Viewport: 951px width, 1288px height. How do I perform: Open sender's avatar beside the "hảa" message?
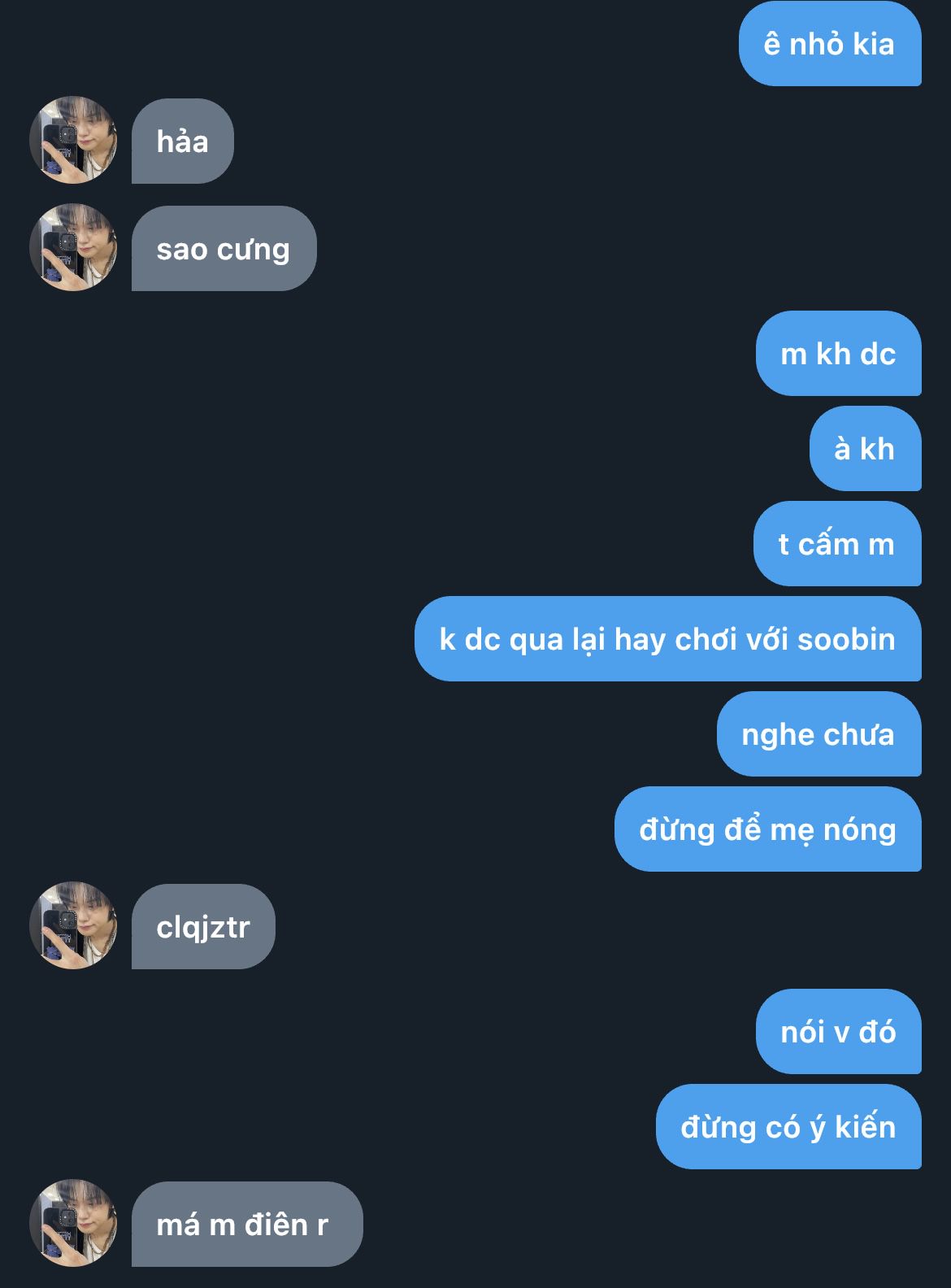tap(73, 140)
